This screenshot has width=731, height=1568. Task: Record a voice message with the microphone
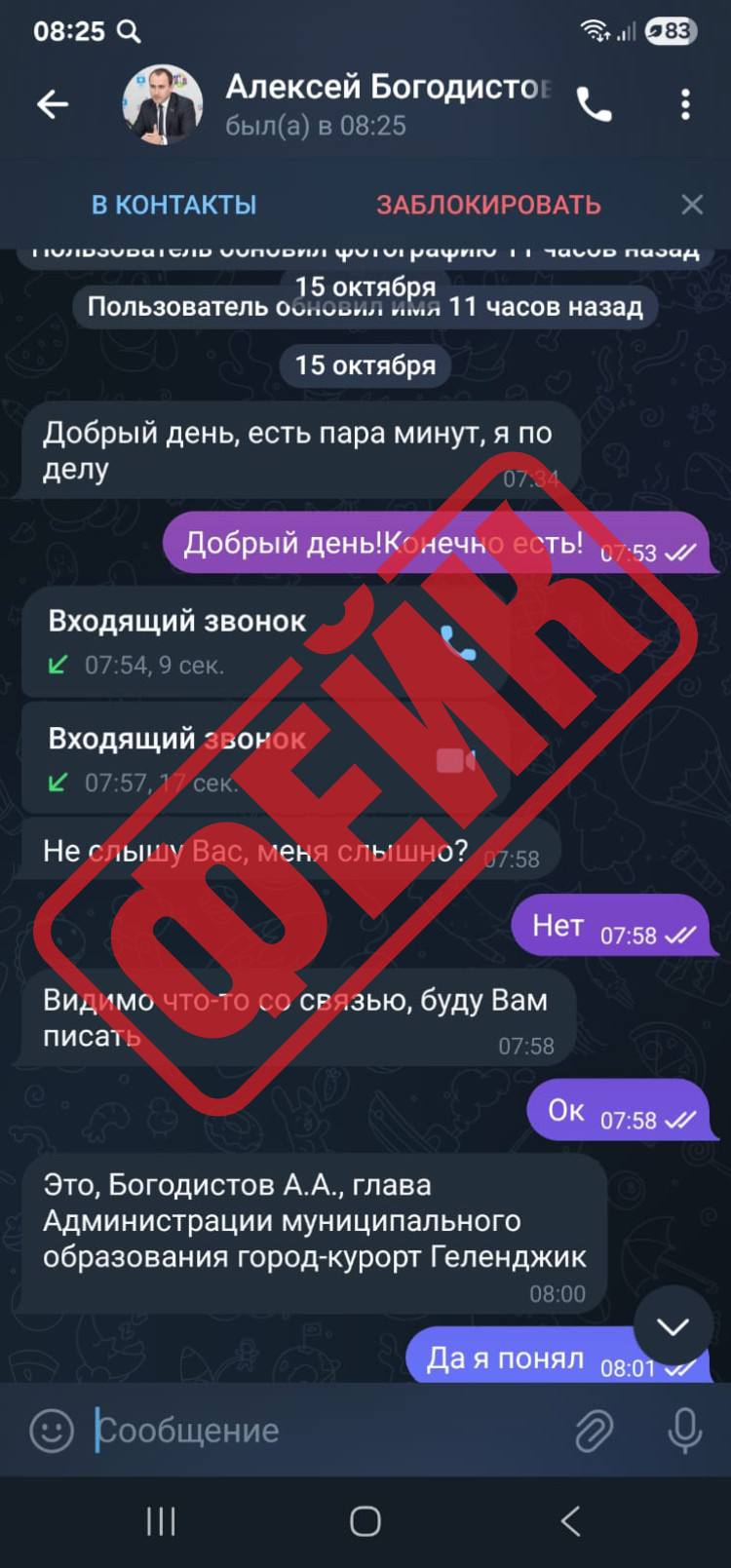pos(685,1431)
